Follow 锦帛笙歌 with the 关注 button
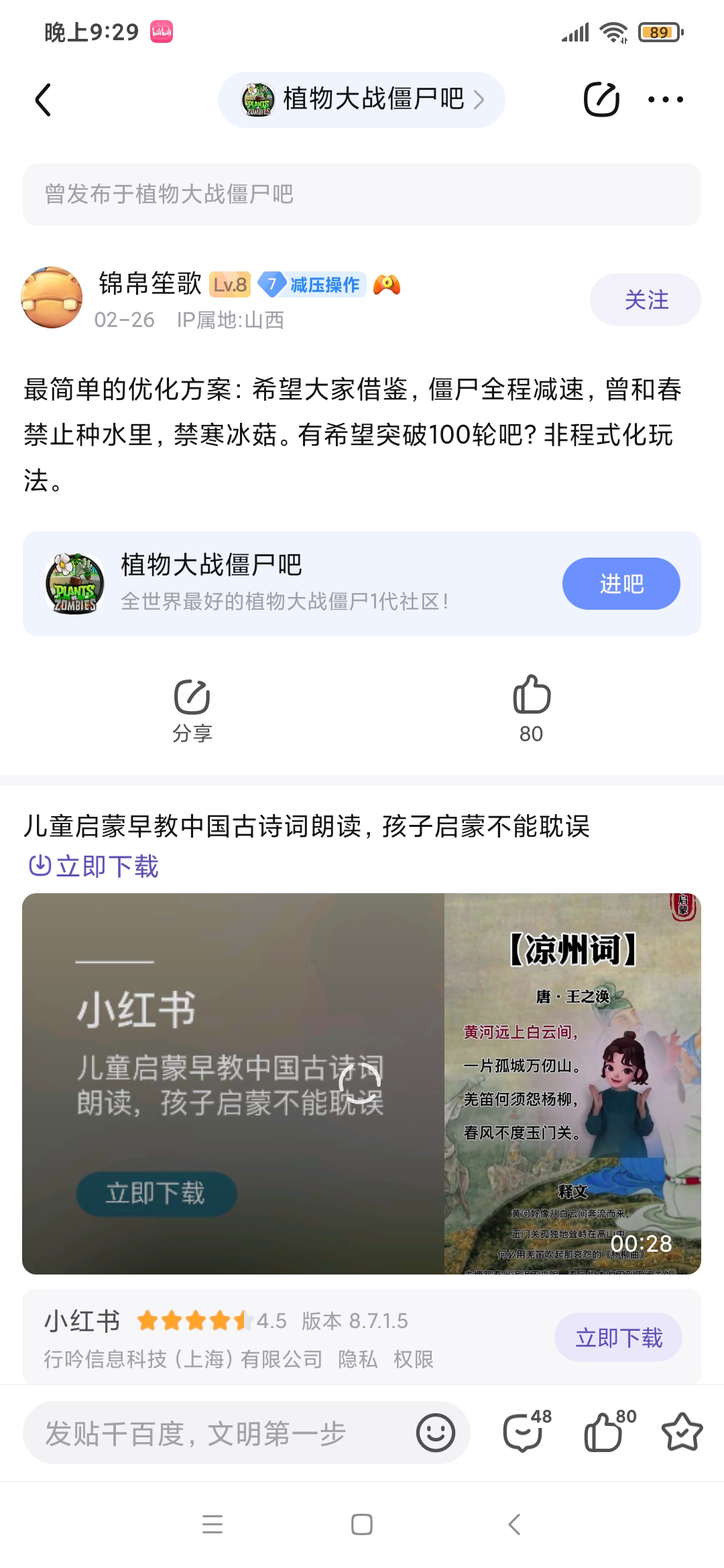The image size is (724, 1568). 645,300
